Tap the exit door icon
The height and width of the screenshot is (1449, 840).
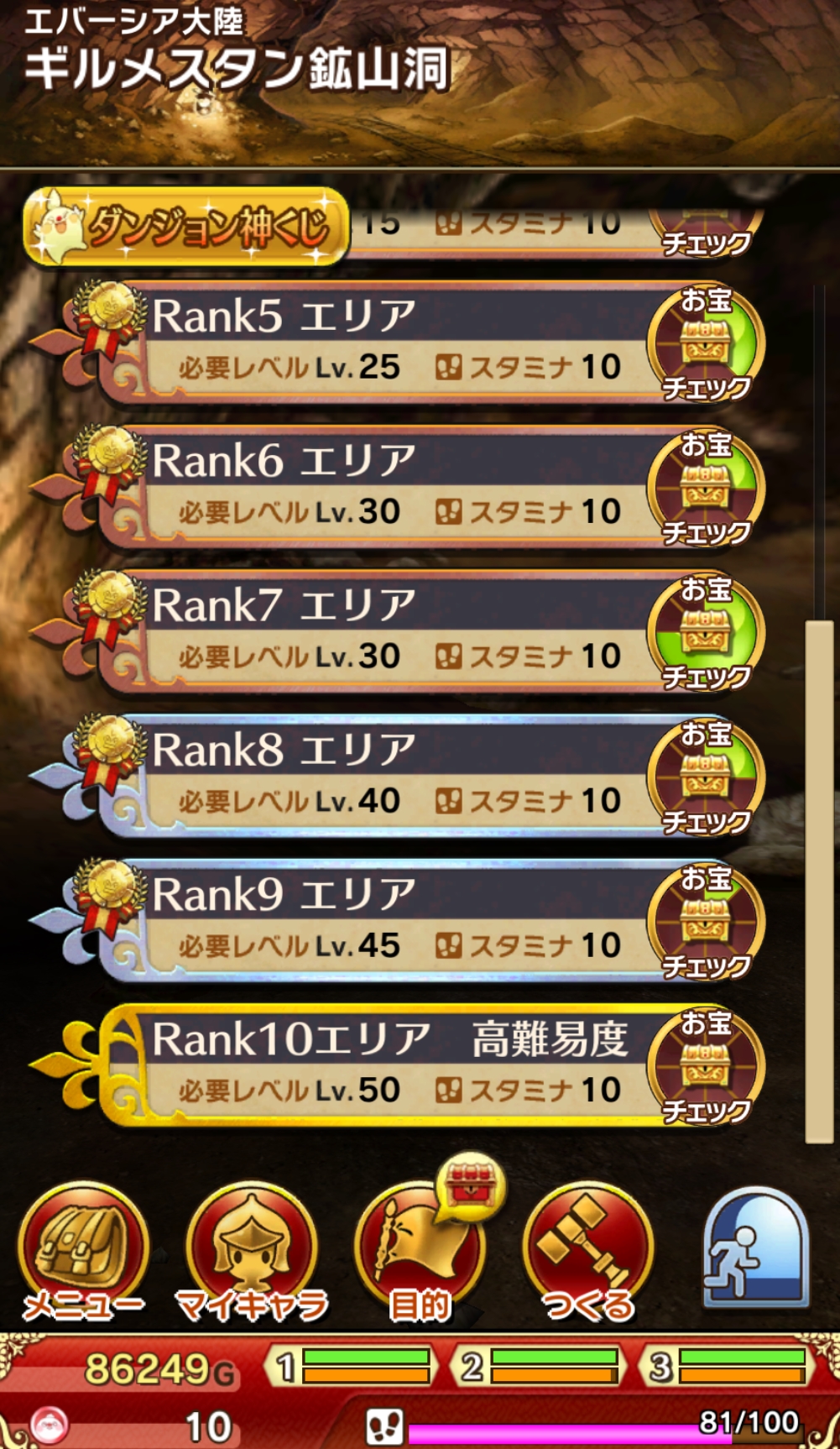click(x=754, y=1248)
